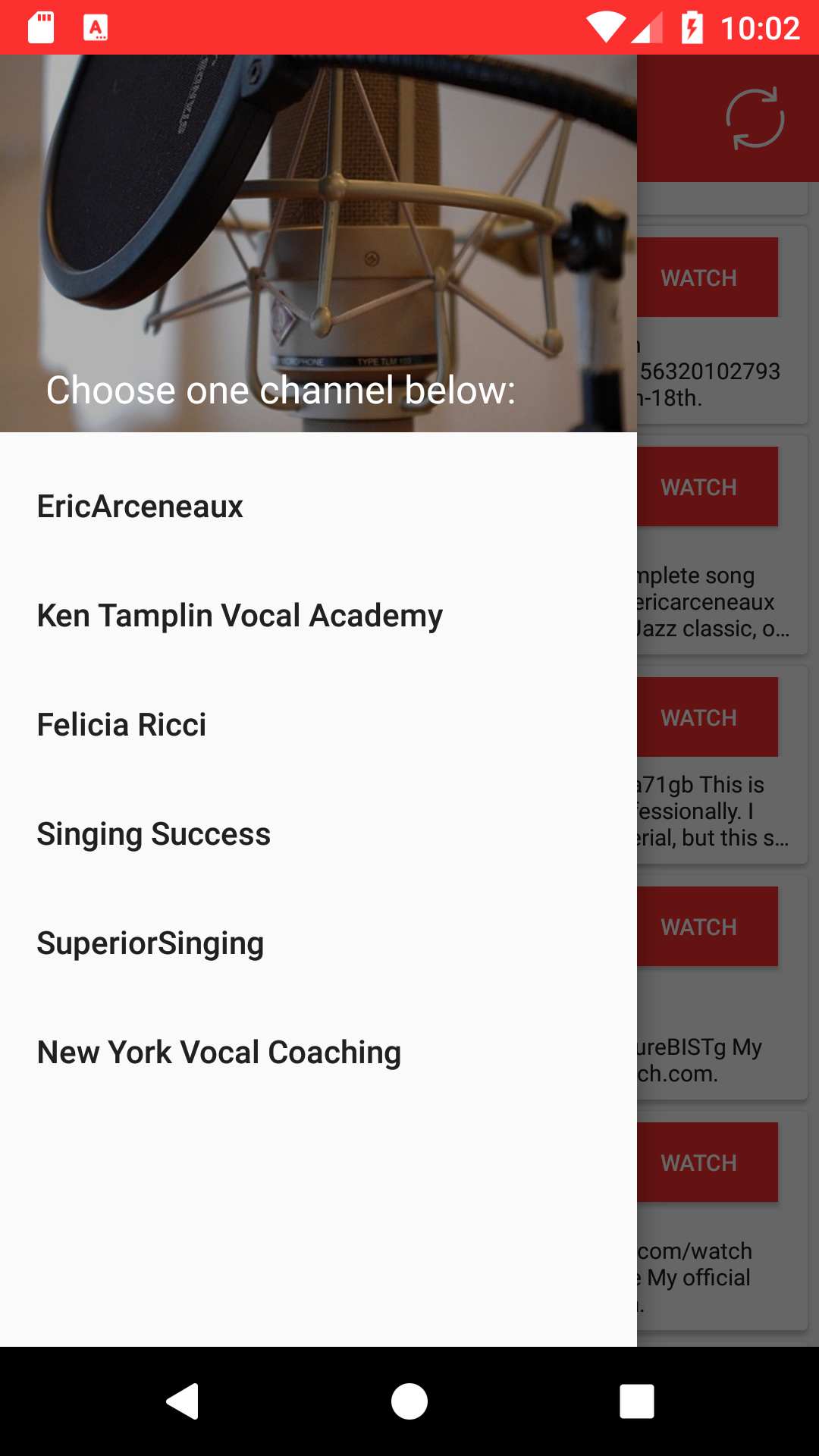
Task: Tap the battery charging icon
Action: point(692,26)
